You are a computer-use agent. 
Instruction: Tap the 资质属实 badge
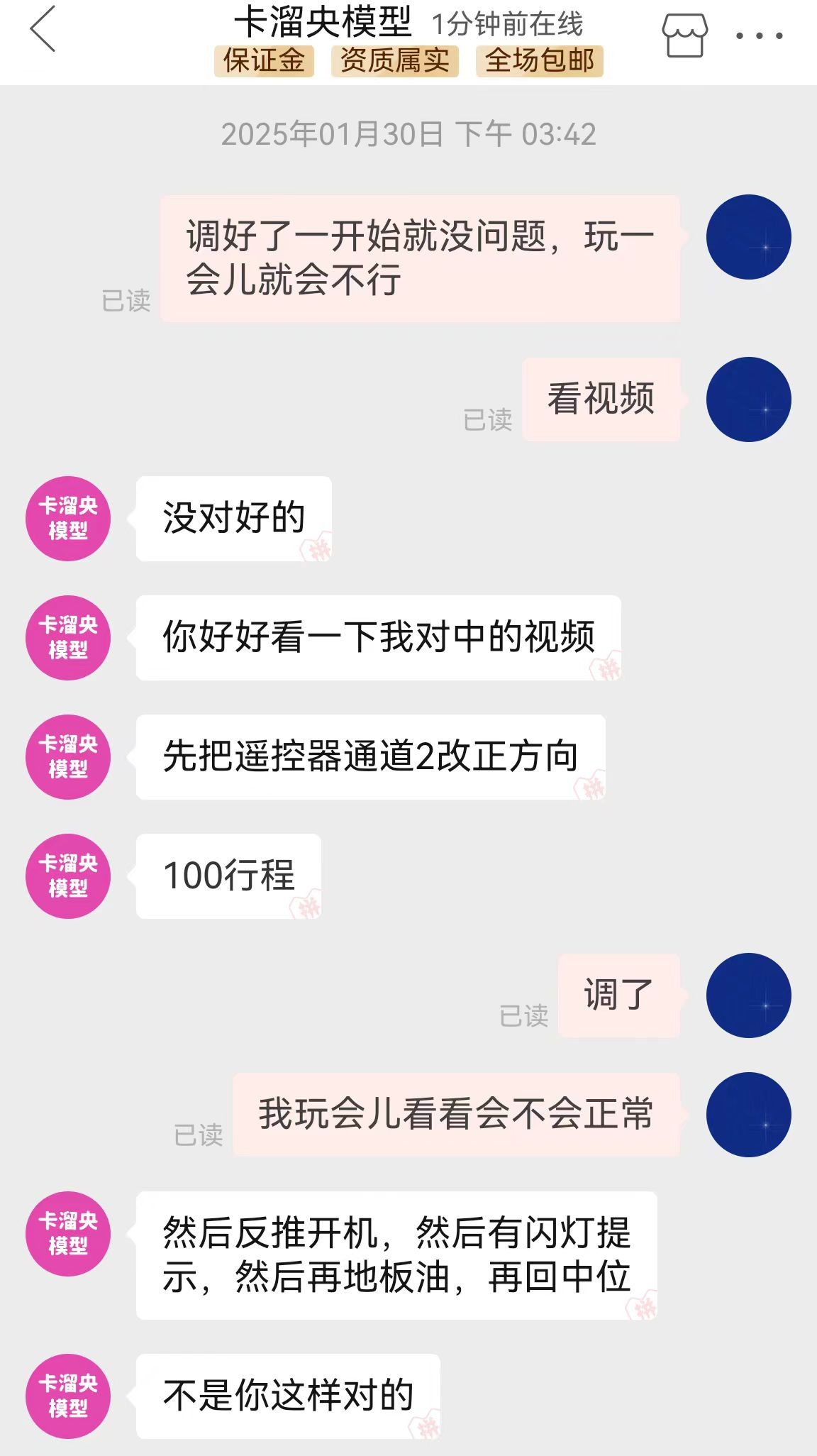point(395,61)
